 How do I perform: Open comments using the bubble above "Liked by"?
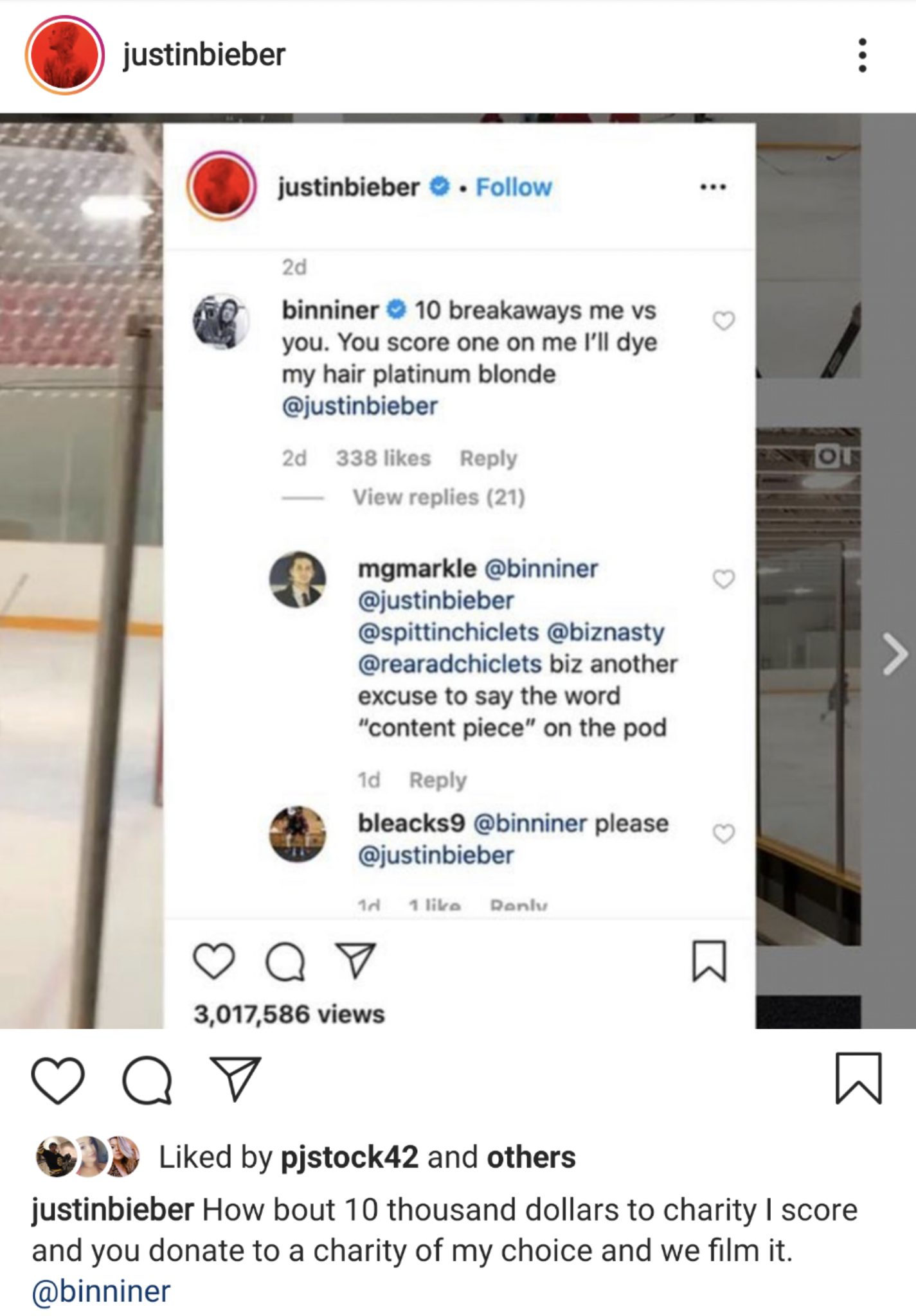pyautogui.click(x=147, y=1080)
